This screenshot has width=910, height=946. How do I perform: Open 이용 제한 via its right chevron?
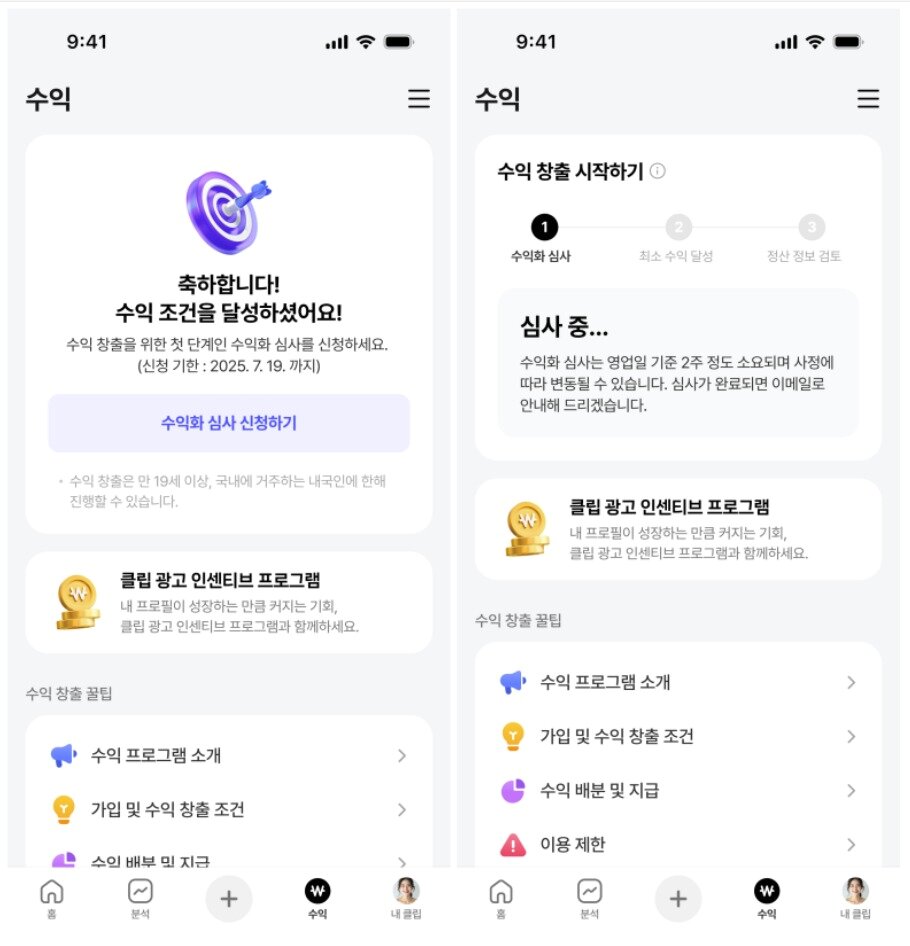(853, 845)
